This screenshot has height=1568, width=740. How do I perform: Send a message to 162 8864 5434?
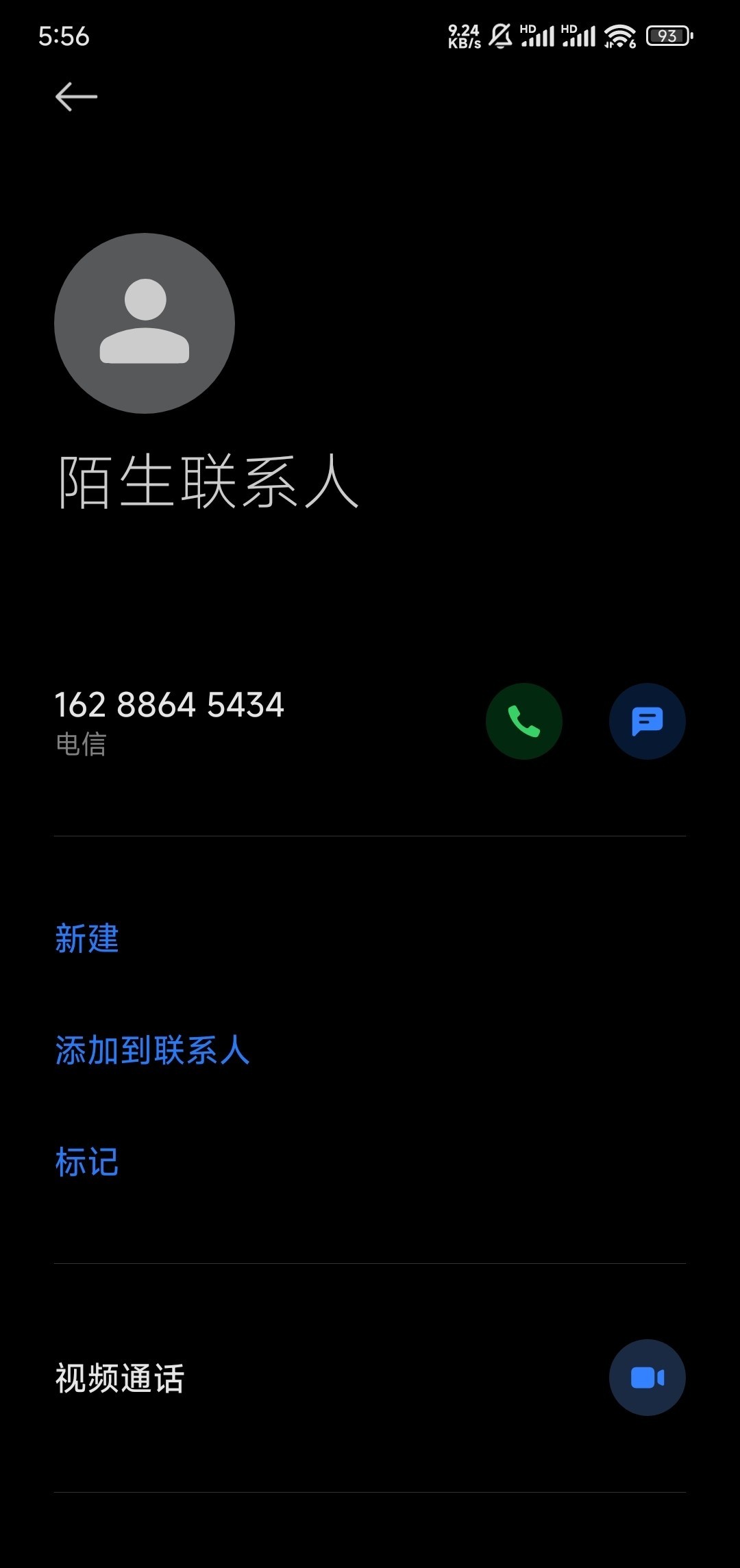(647, 721)
